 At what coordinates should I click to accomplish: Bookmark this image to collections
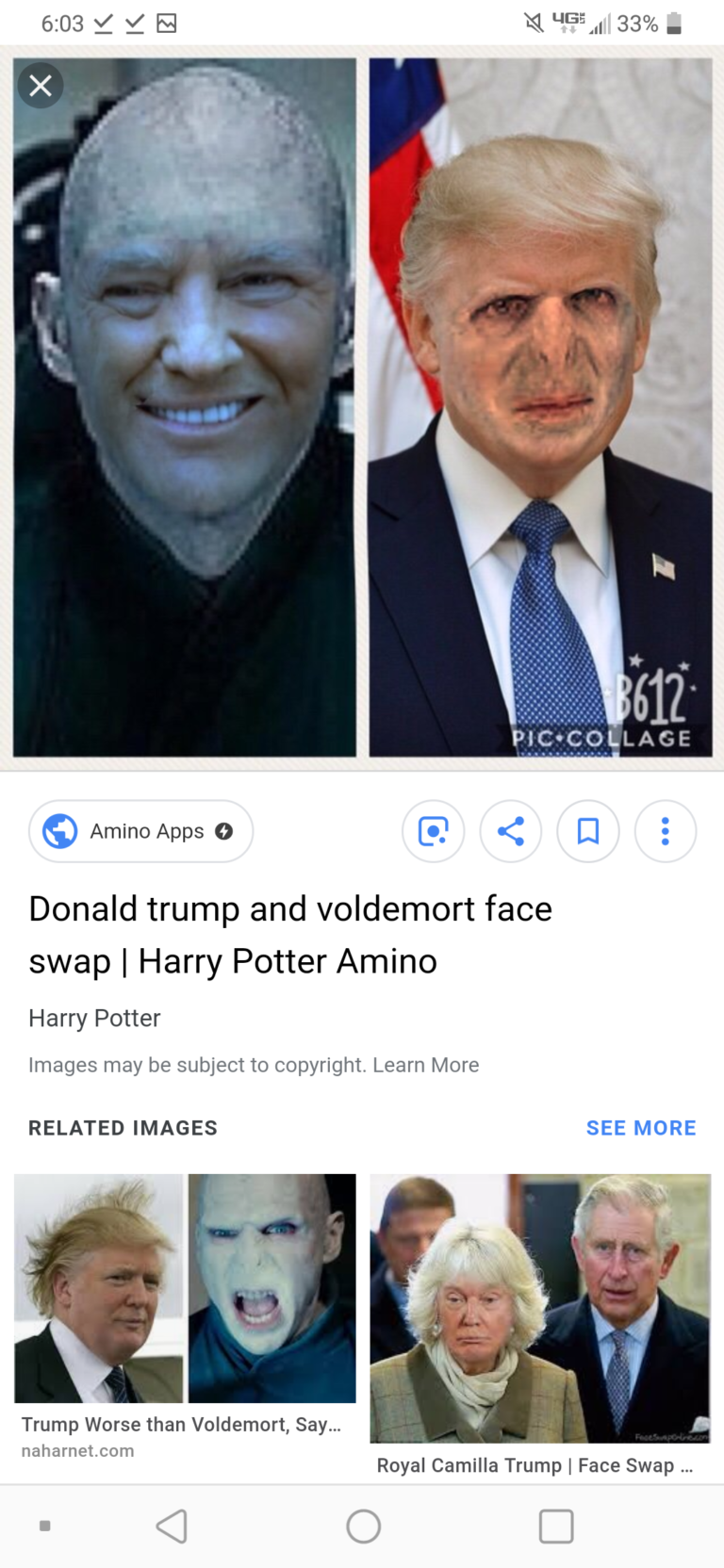pyautogui.click(x=588, y=831)
